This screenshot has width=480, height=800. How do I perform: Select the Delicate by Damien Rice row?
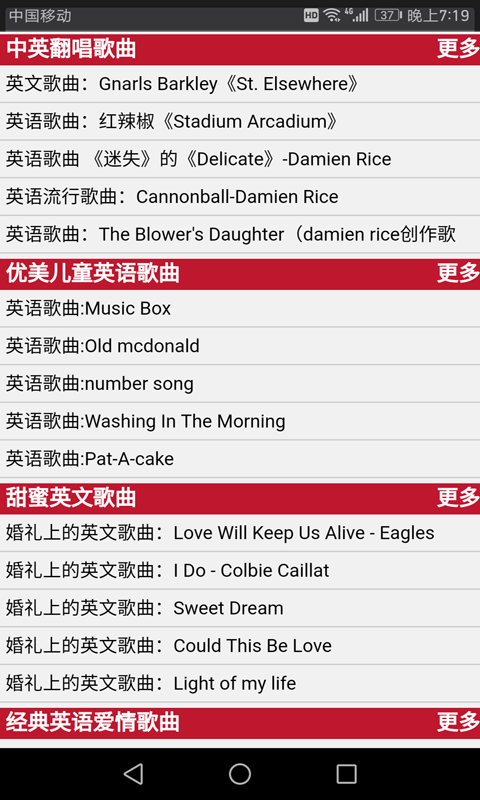click(240, 159)
